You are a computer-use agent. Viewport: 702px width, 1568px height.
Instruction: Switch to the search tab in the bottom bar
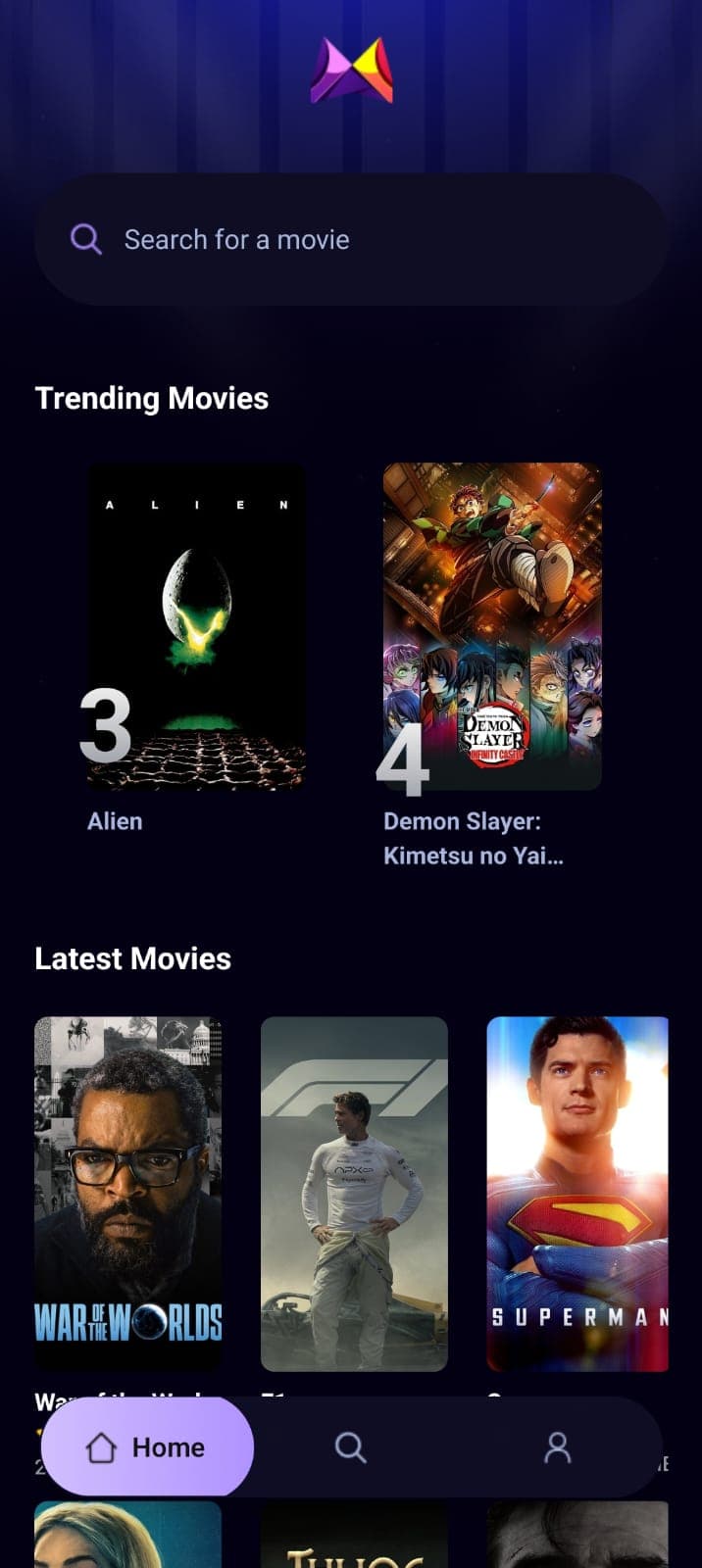(x=350, y=1447)
